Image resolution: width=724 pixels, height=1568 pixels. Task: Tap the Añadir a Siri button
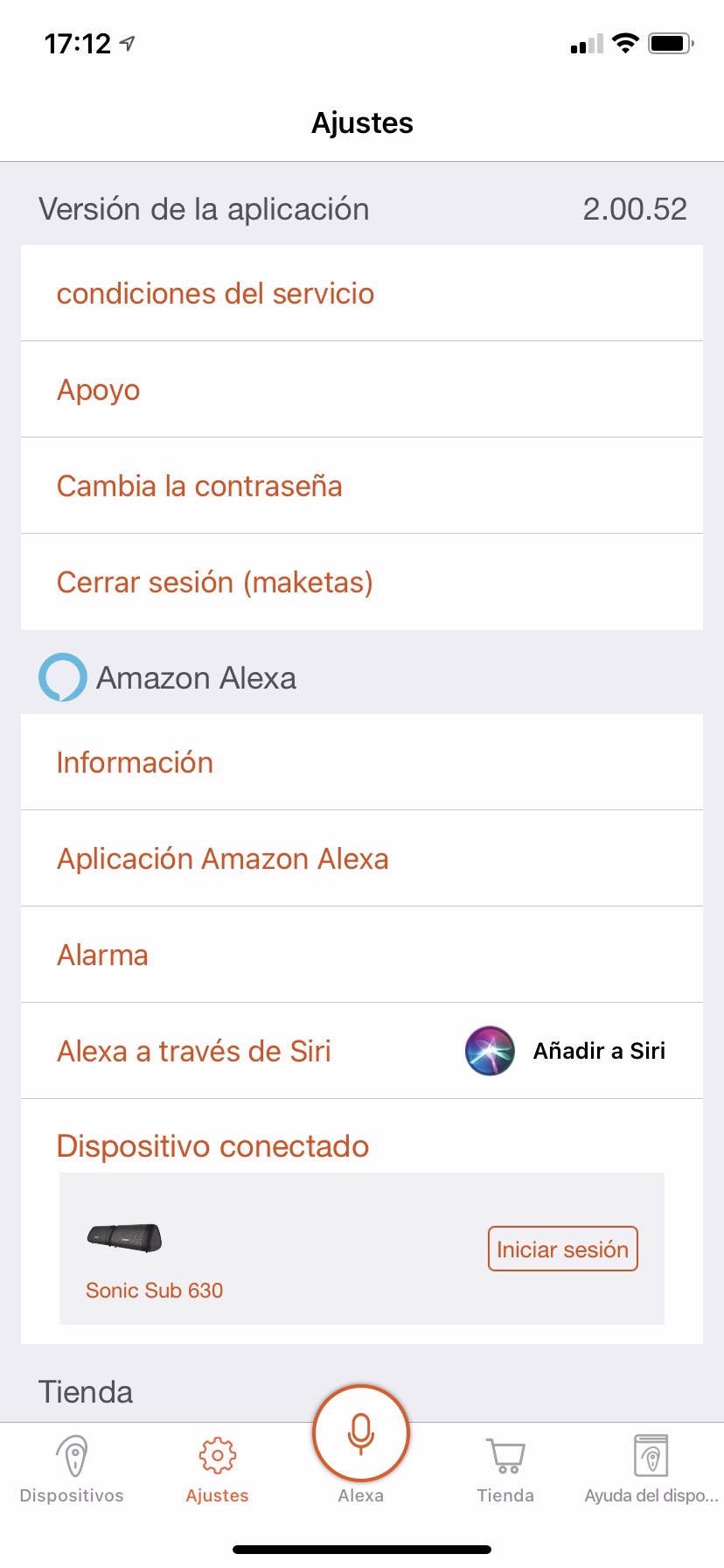(566, 1051)
